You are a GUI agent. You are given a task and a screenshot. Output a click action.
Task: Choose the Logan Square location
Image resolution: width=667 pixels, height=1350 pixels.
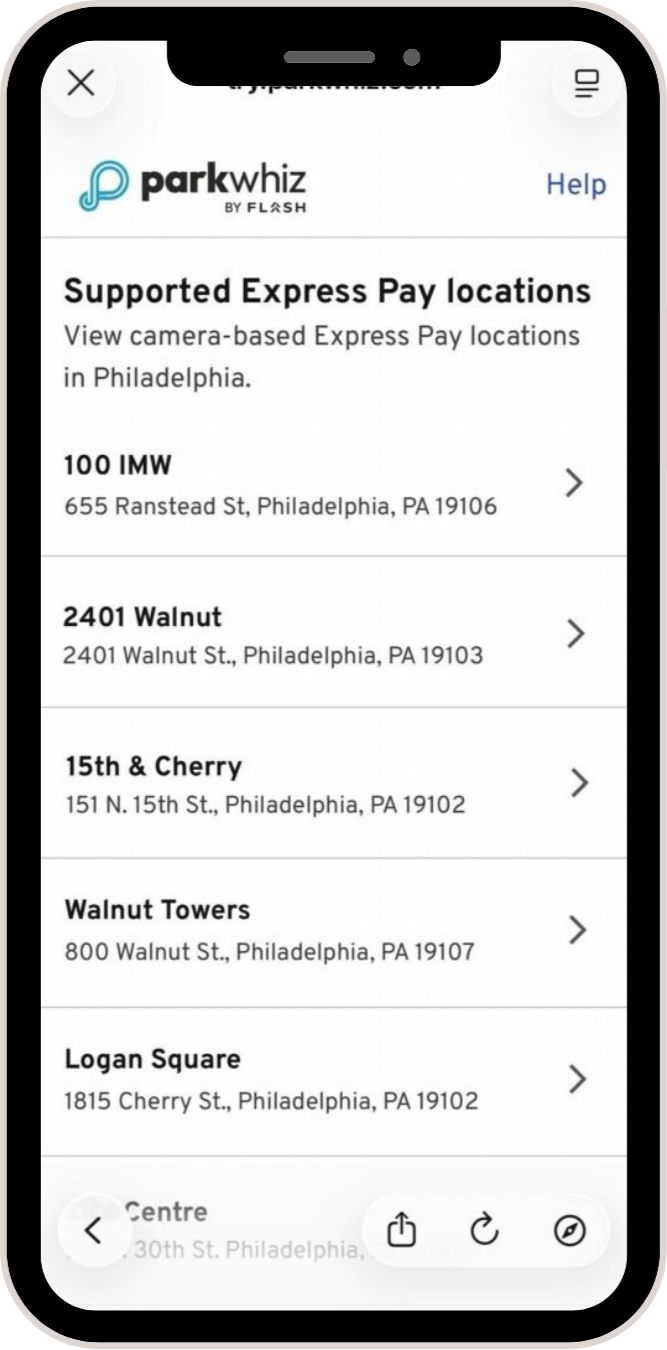334,1082
